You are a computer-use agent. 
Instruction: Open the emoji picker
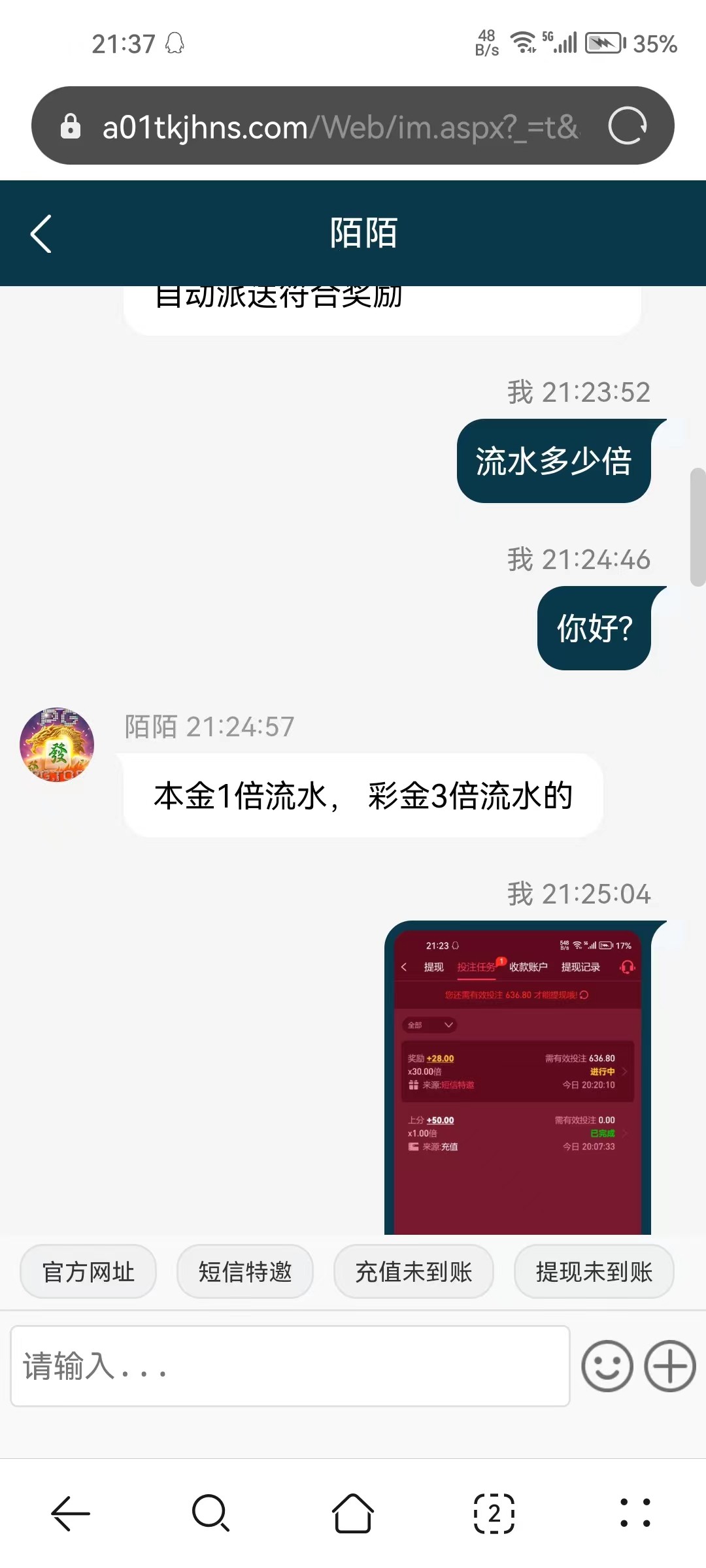607,1366
